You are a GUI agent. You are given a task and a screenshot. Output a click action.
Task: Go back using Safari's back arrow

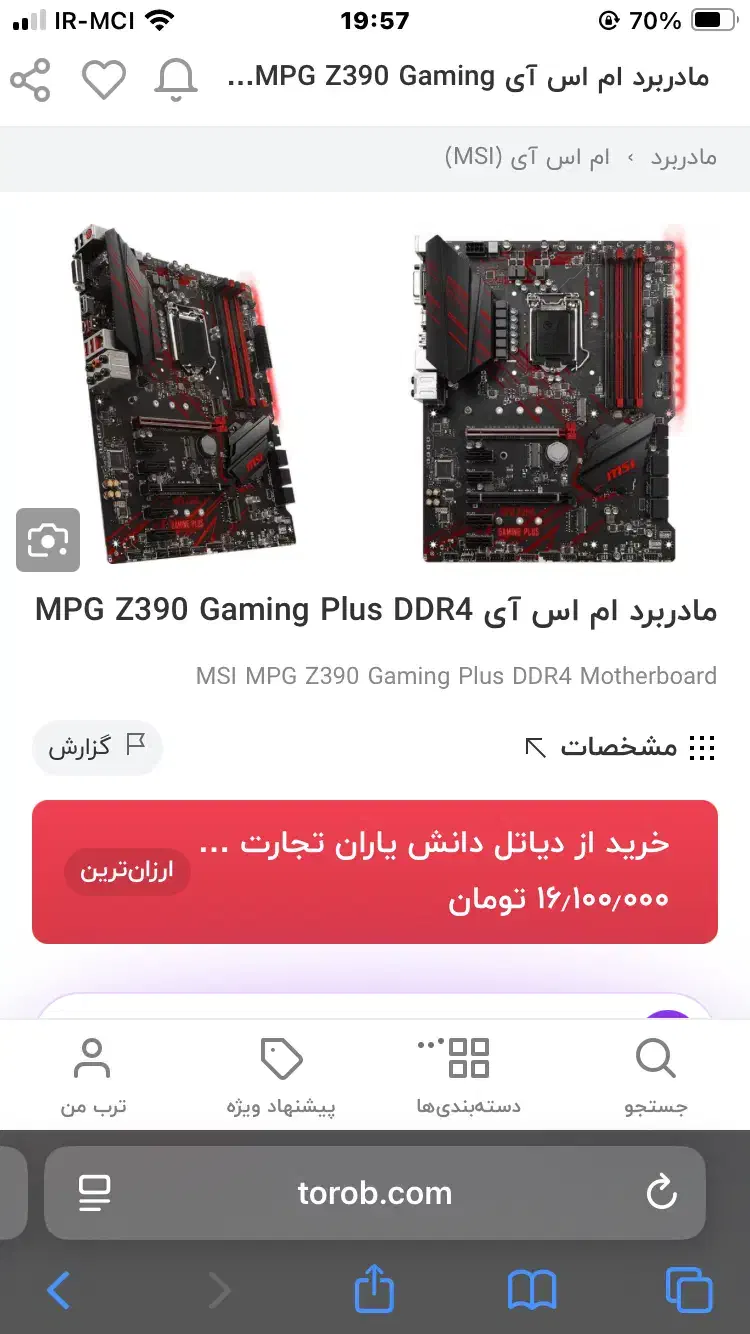click(x=58, y=1289)
